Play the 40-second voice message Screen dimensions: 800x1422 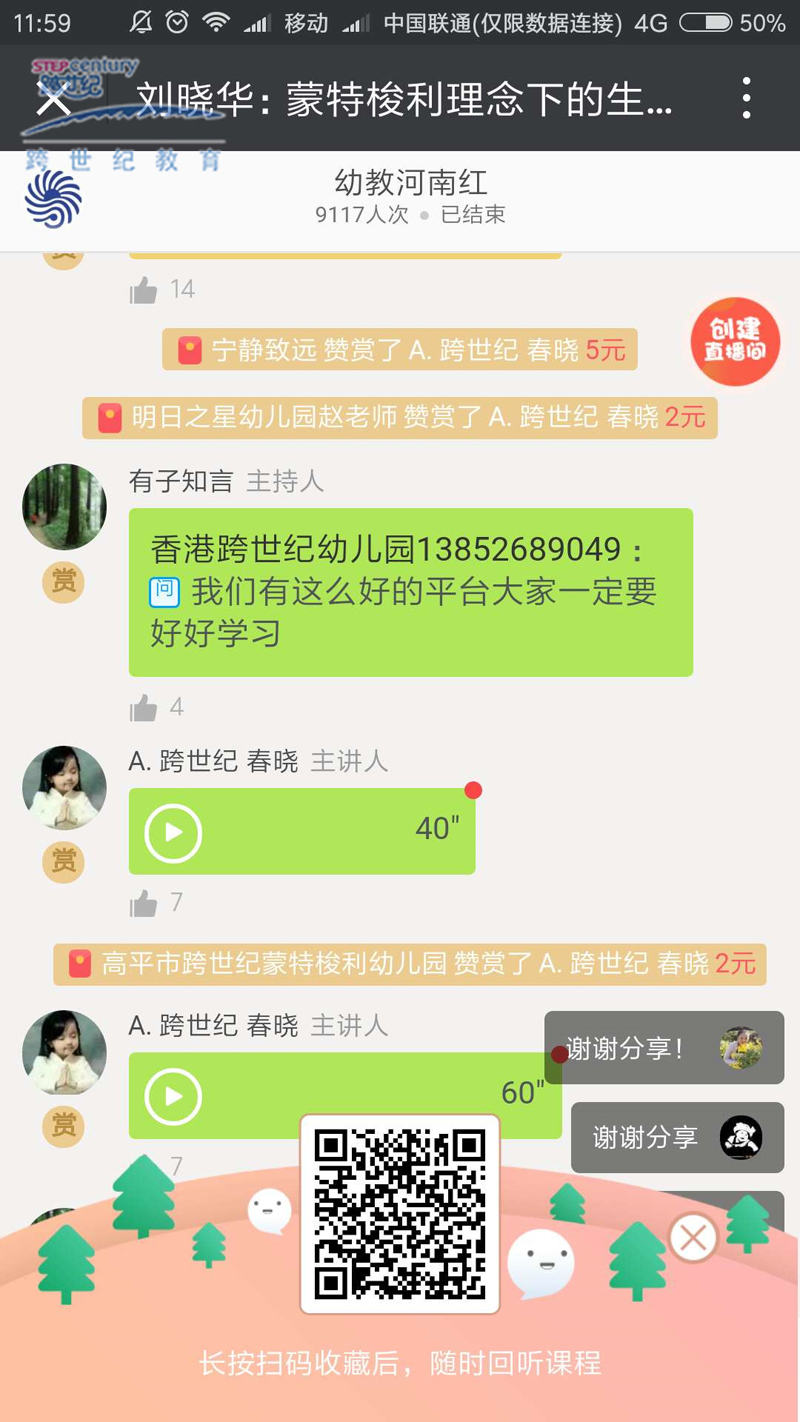173,832
